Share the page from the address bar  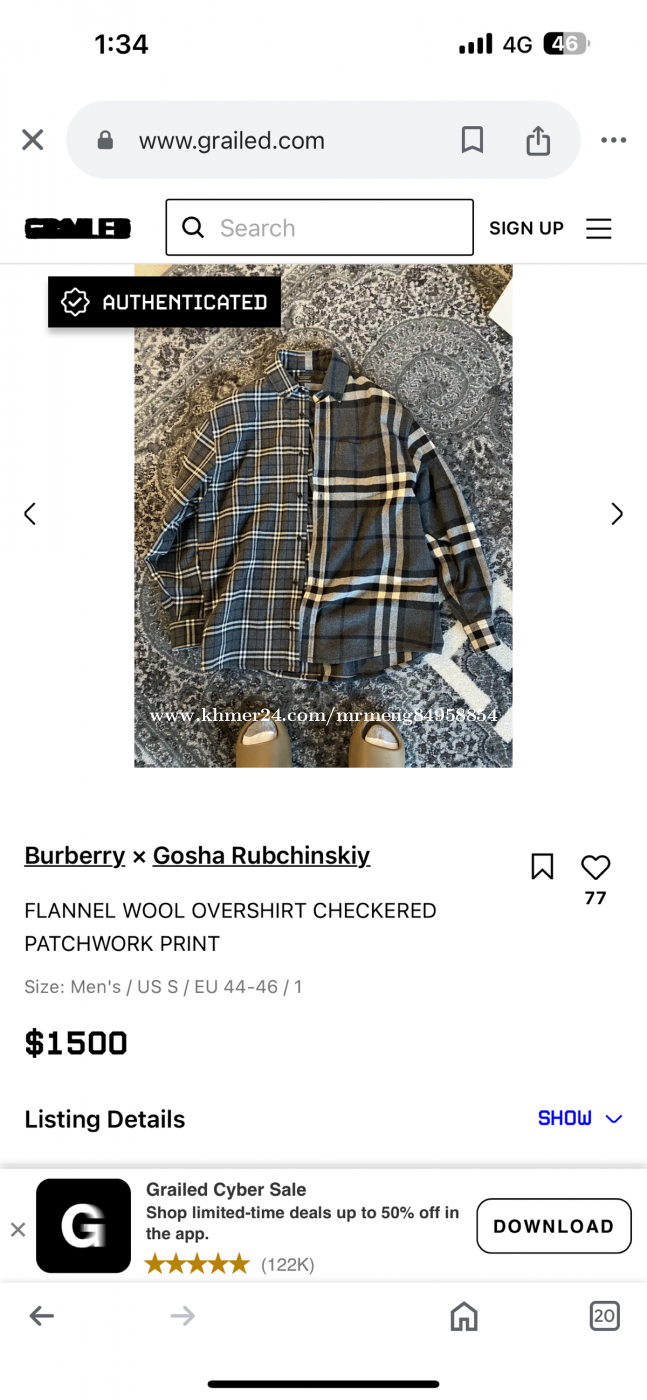click(538, 140)
